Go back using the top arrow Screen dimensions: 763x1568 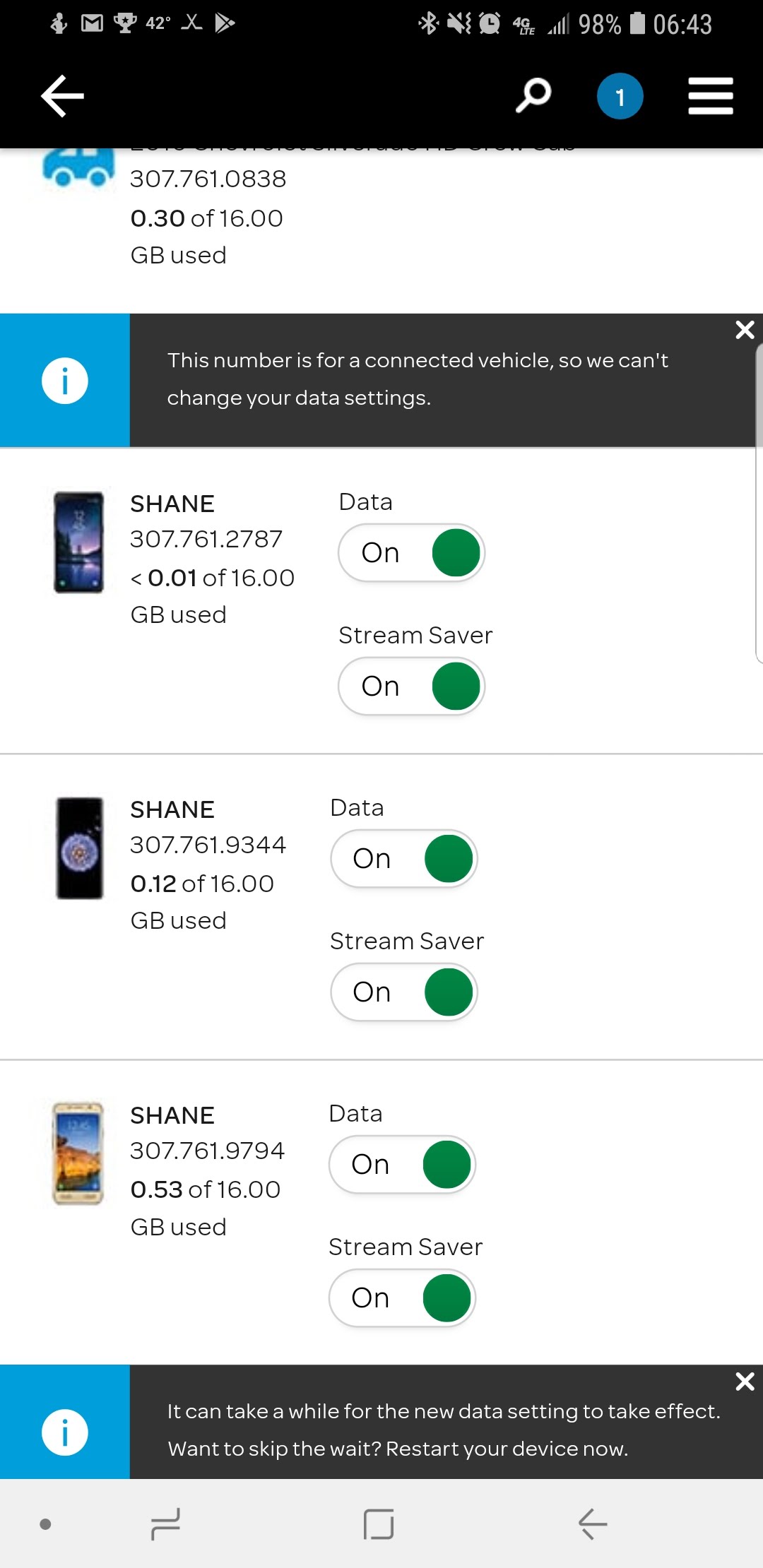tap(62, 96)
